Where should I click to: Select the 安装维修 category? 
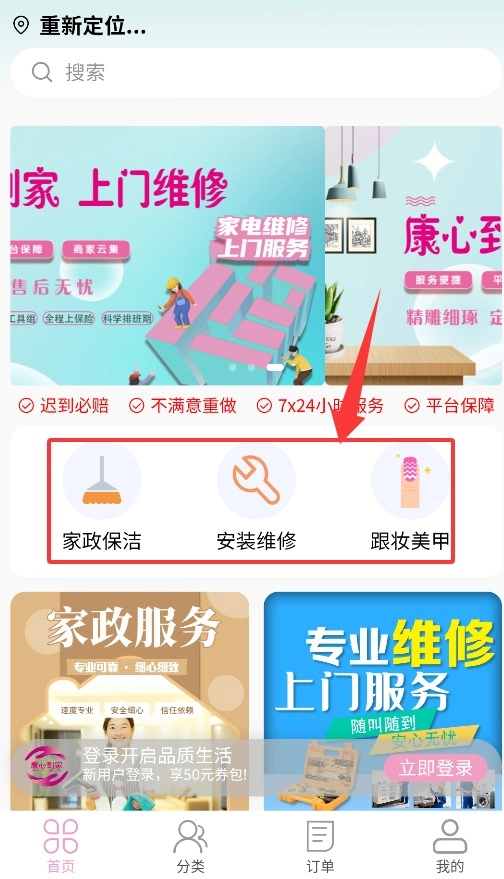click(256, 497)
